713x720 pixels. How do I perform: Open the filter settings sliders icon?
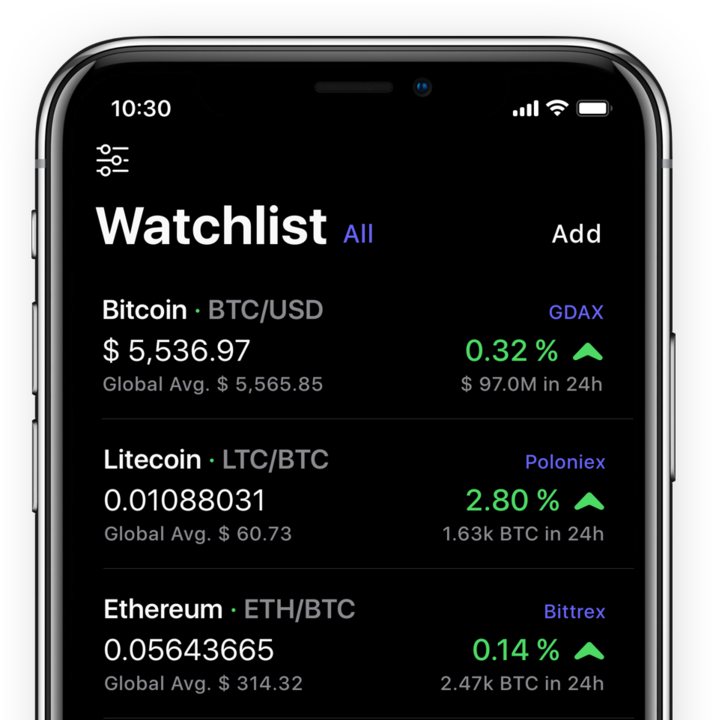click(112, 160)
